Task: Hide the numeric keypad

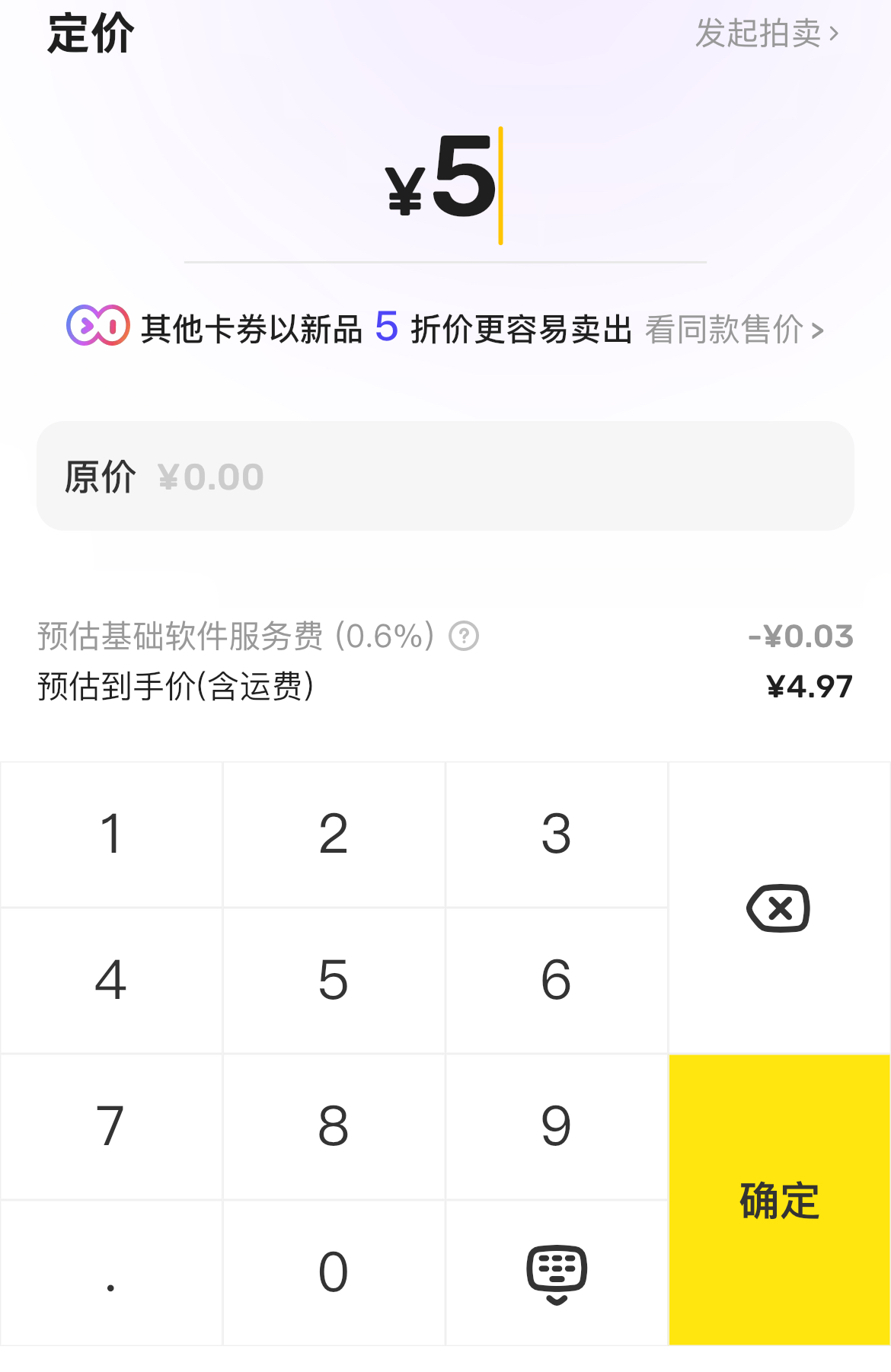Action: [x=557, y=1273]
